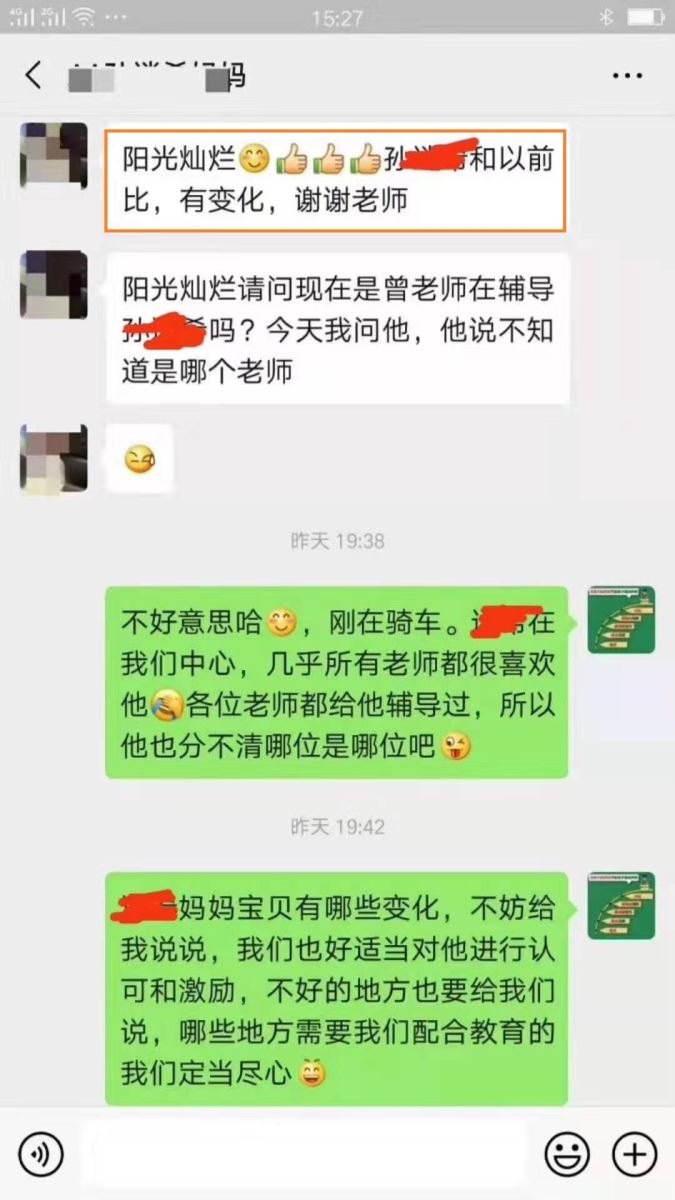
Task: Open avatar beside the 曾老师 question message
Action: click(x=54, y=285)
